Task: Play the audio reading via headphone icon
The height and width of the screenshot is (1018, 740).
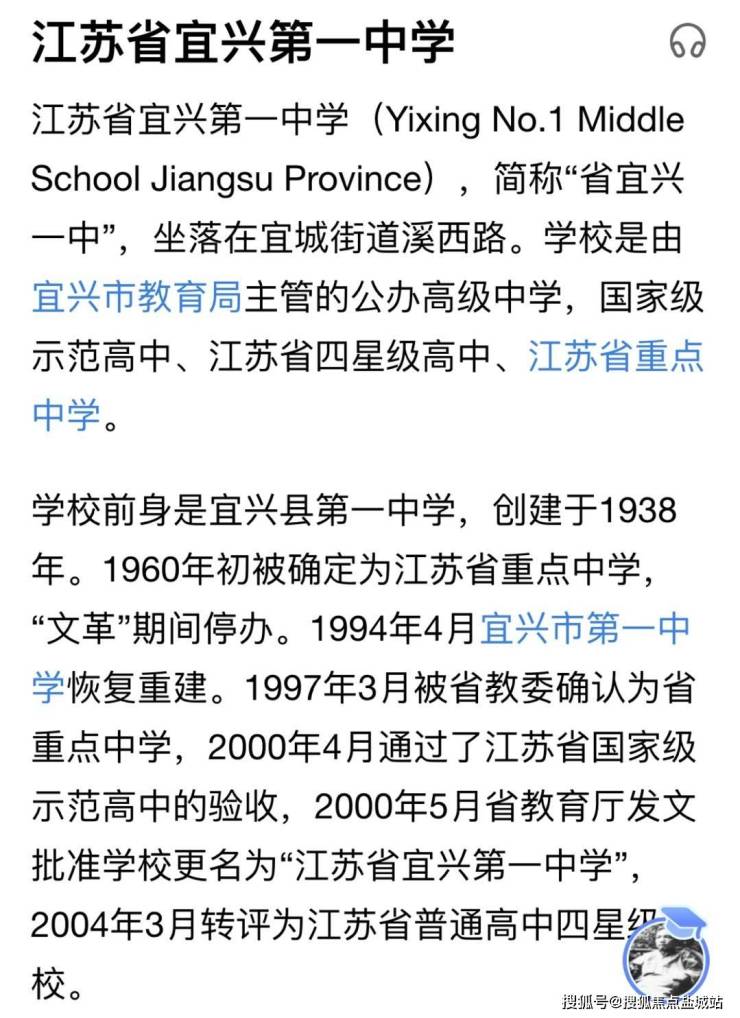Action: coord(687,43)
